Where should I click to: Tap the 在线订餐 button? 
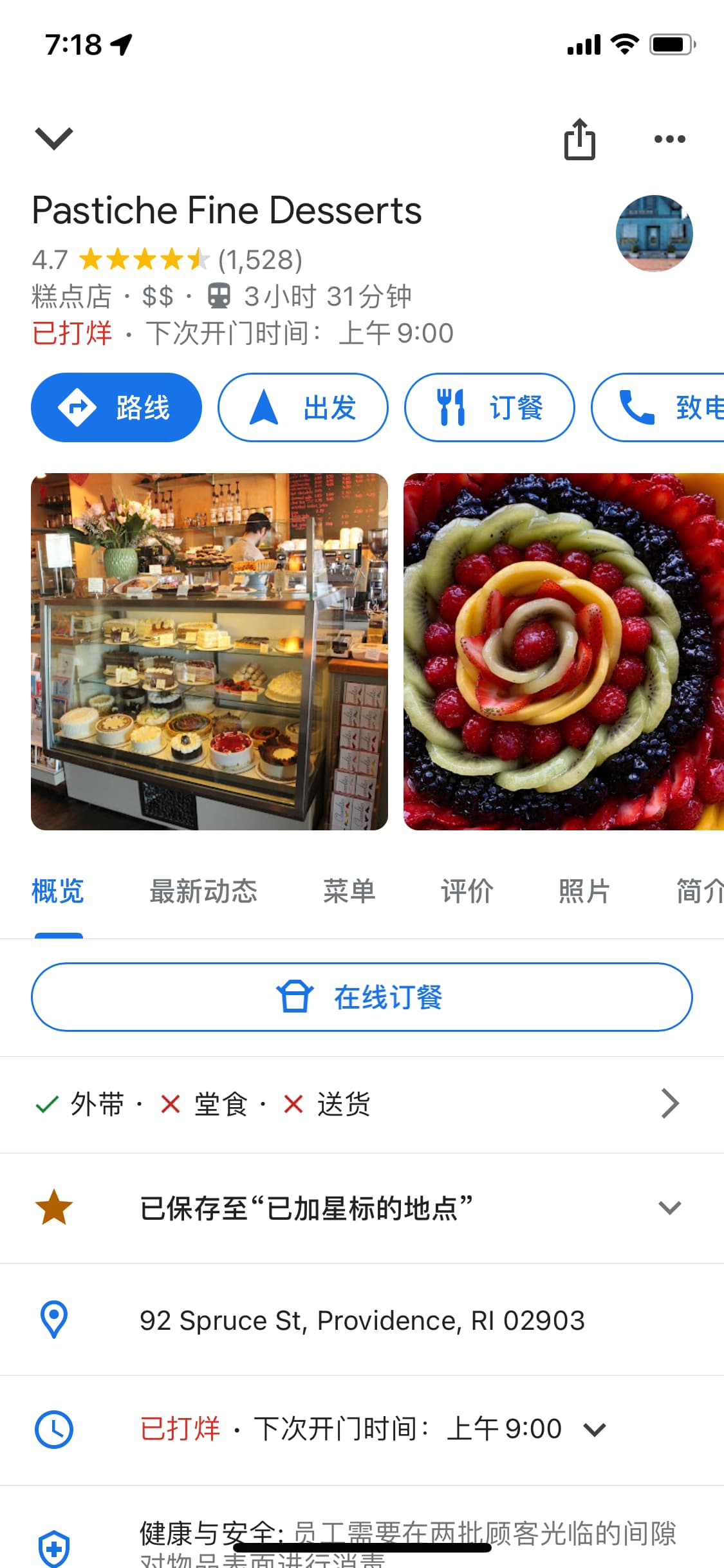[362, 997]
